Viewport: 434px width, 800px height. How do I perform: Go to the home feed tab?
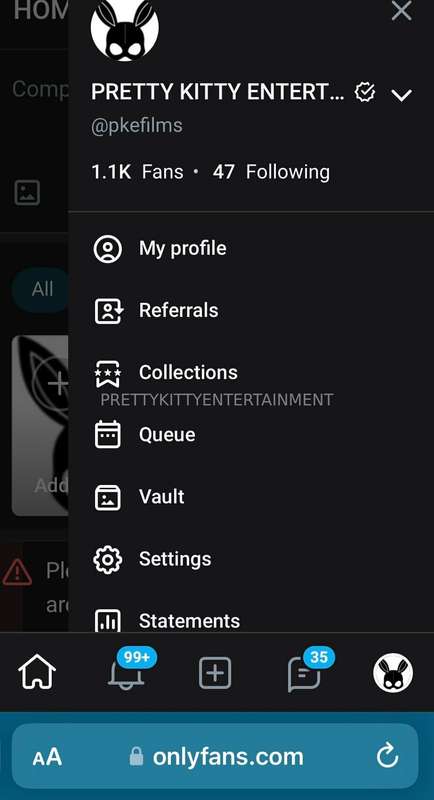37,672
